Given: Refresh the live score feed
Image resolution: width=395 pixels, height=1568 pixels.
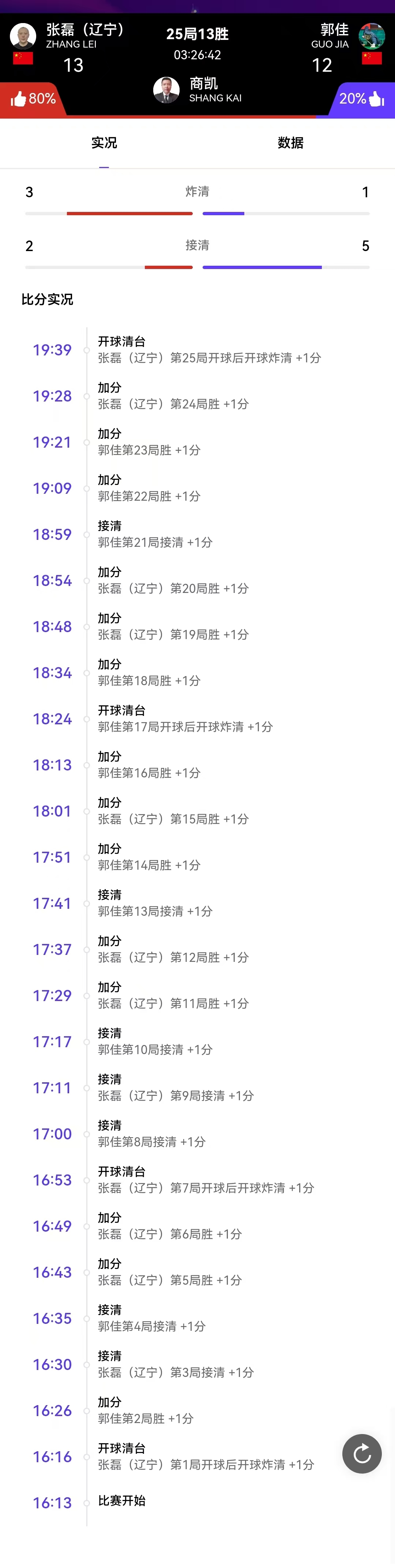Looking at the screenshot, I should (362, 1453).
